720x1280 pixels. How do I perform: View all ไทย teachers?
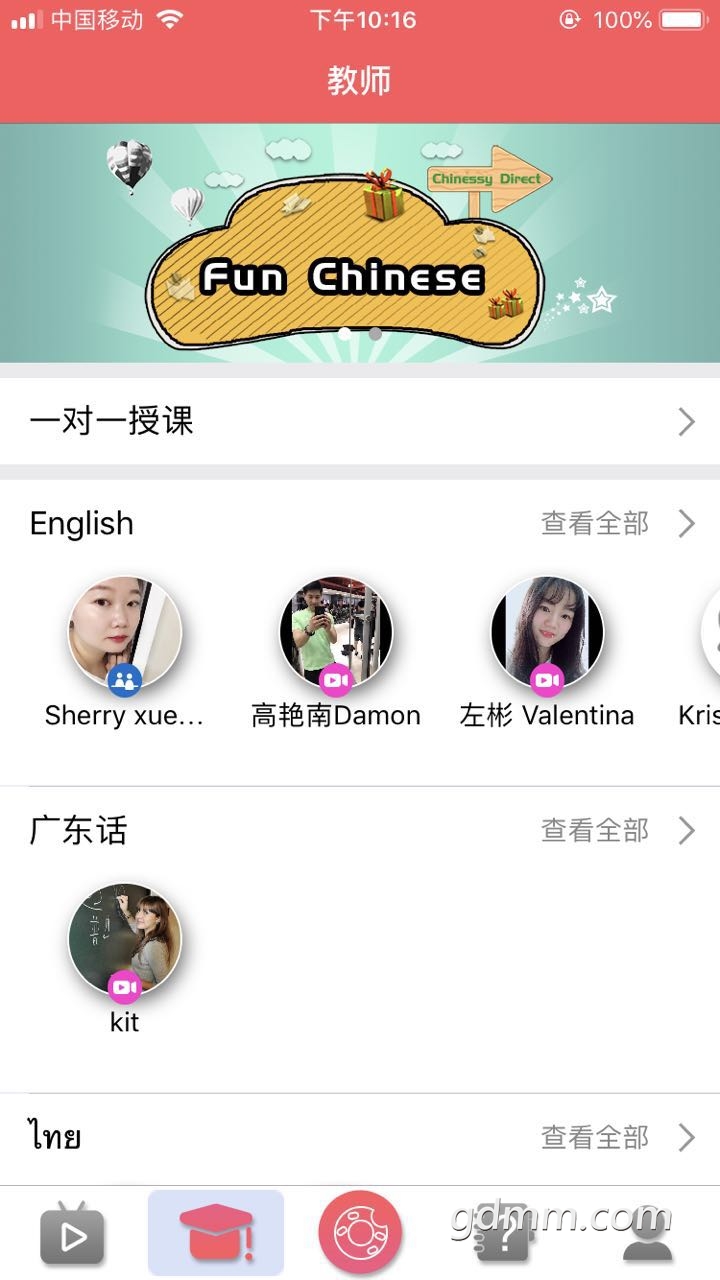point(616,1137)
